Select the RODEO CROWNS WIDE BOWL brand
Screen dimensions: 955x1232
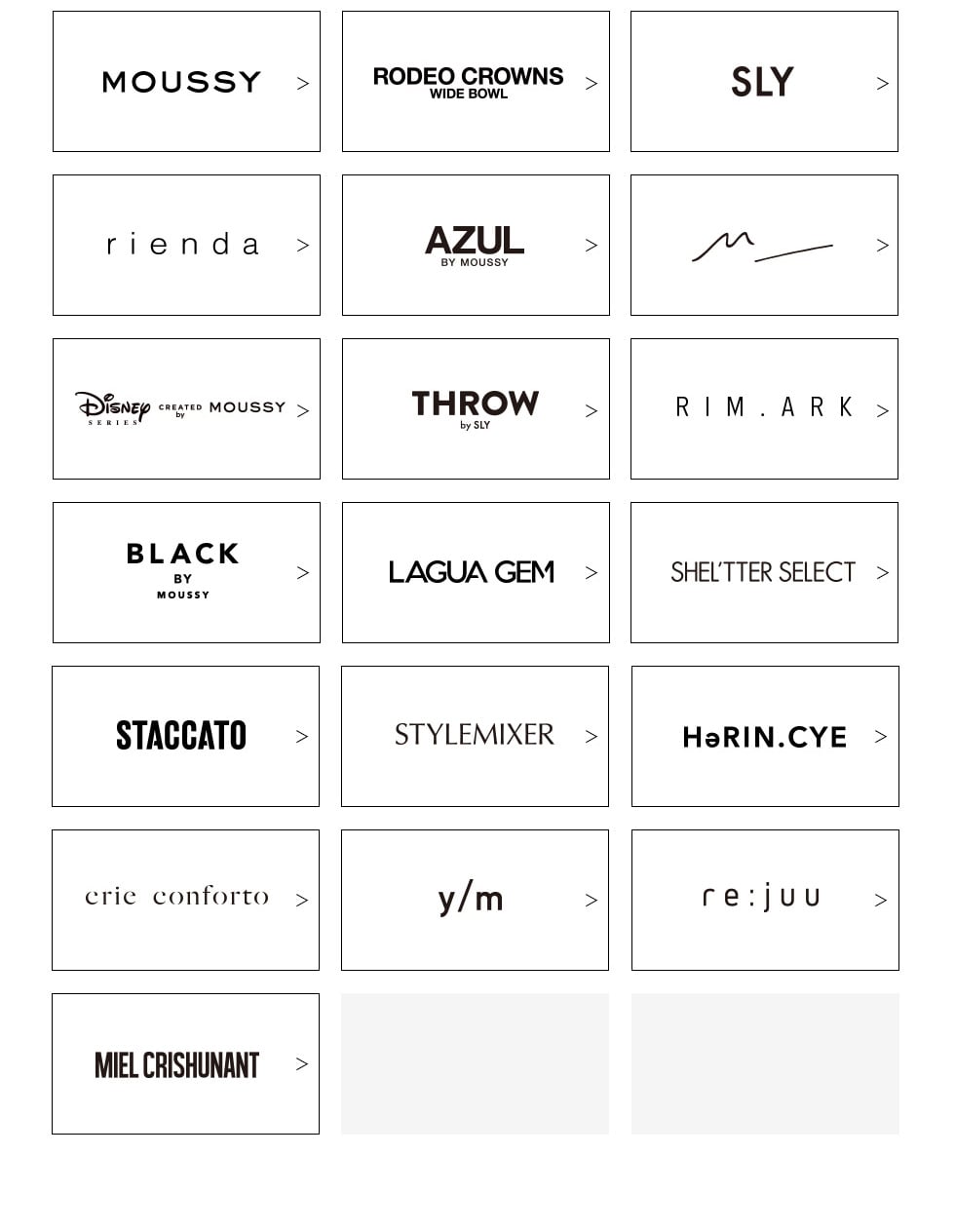476,82
